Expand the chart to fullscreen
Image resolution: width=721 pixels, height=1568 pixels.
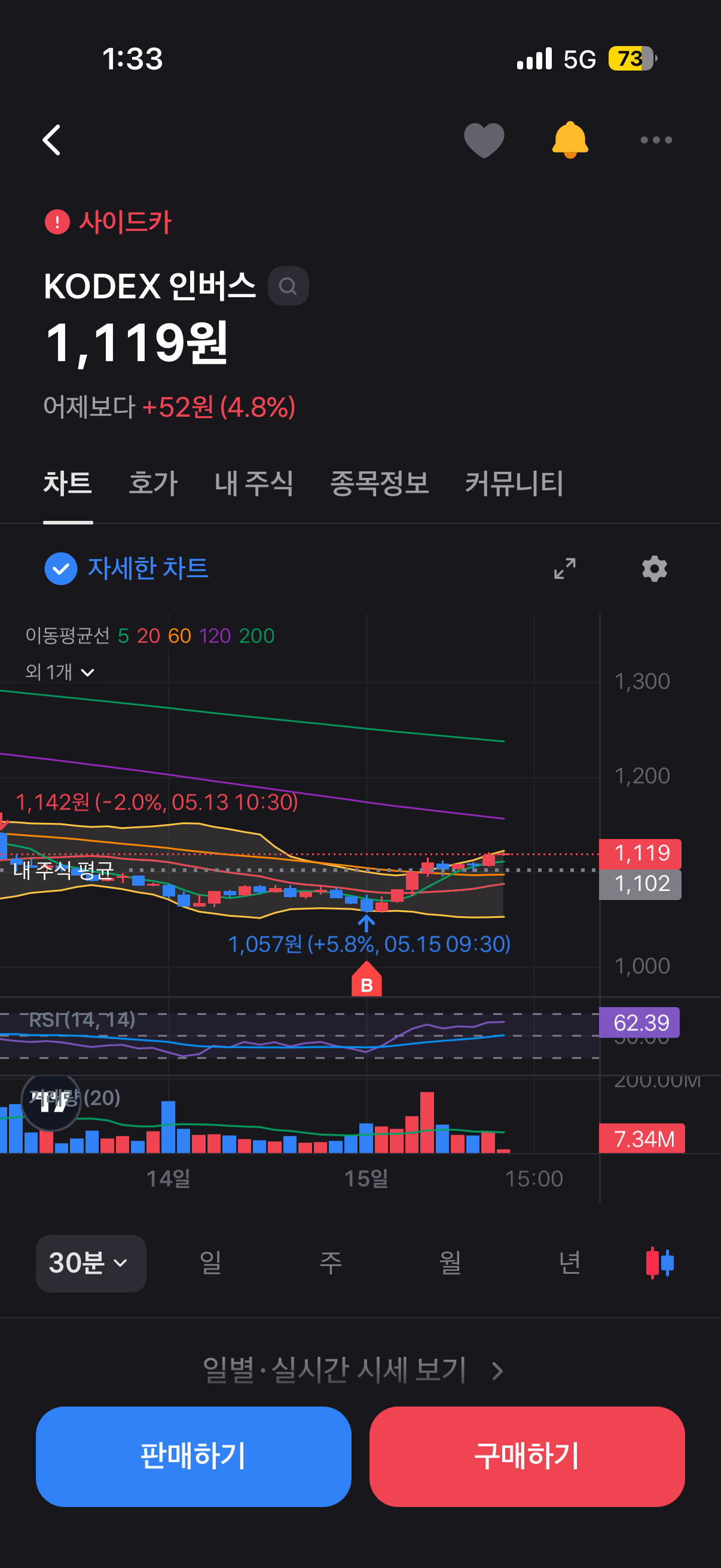point(564,569)
